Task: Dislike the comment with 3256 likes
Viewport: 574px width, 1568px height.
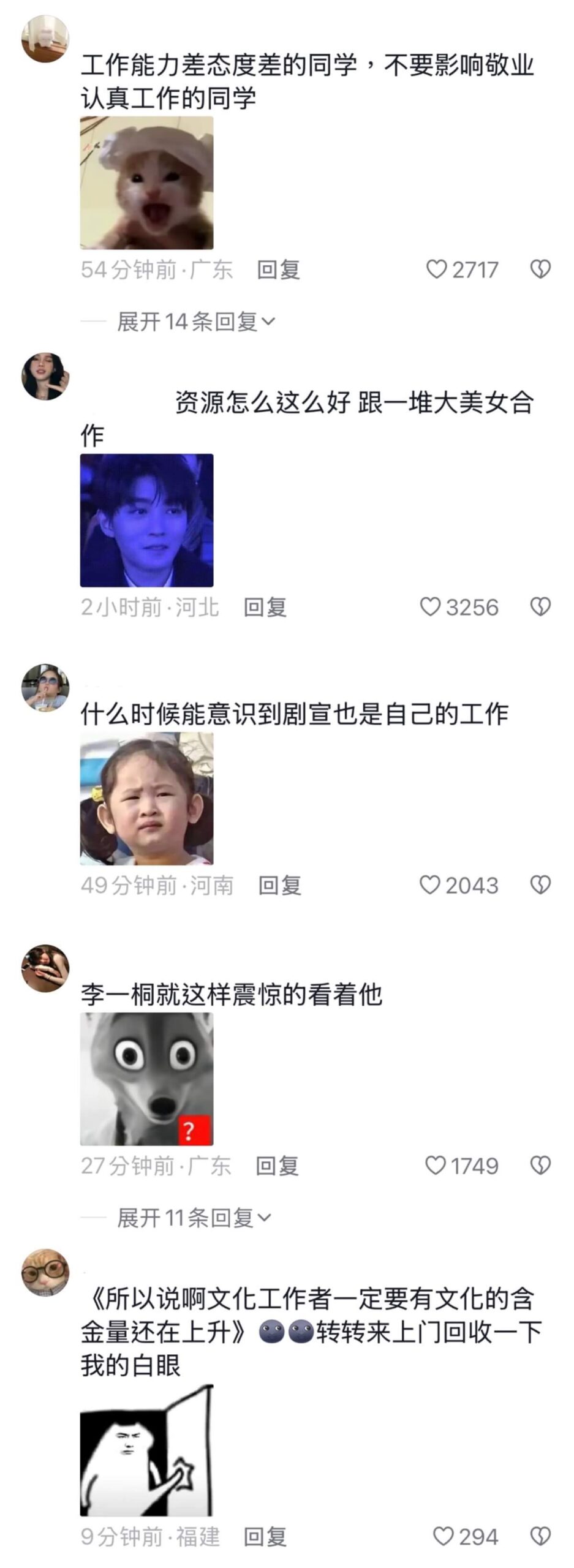Action: coord(540,607)
